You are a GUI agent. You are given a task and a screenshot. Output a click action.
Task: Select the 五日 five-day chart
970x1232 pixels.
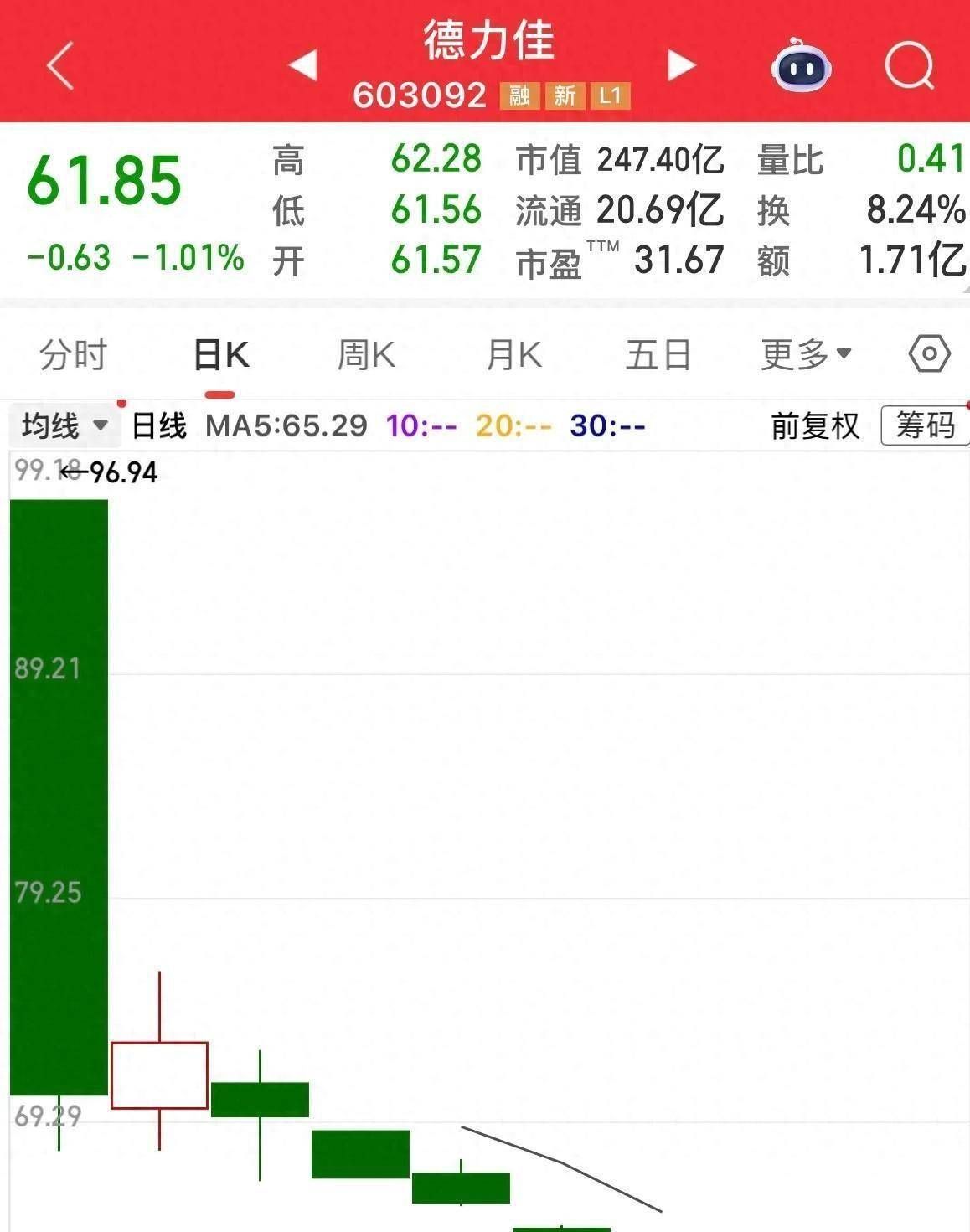coord(659,355)
